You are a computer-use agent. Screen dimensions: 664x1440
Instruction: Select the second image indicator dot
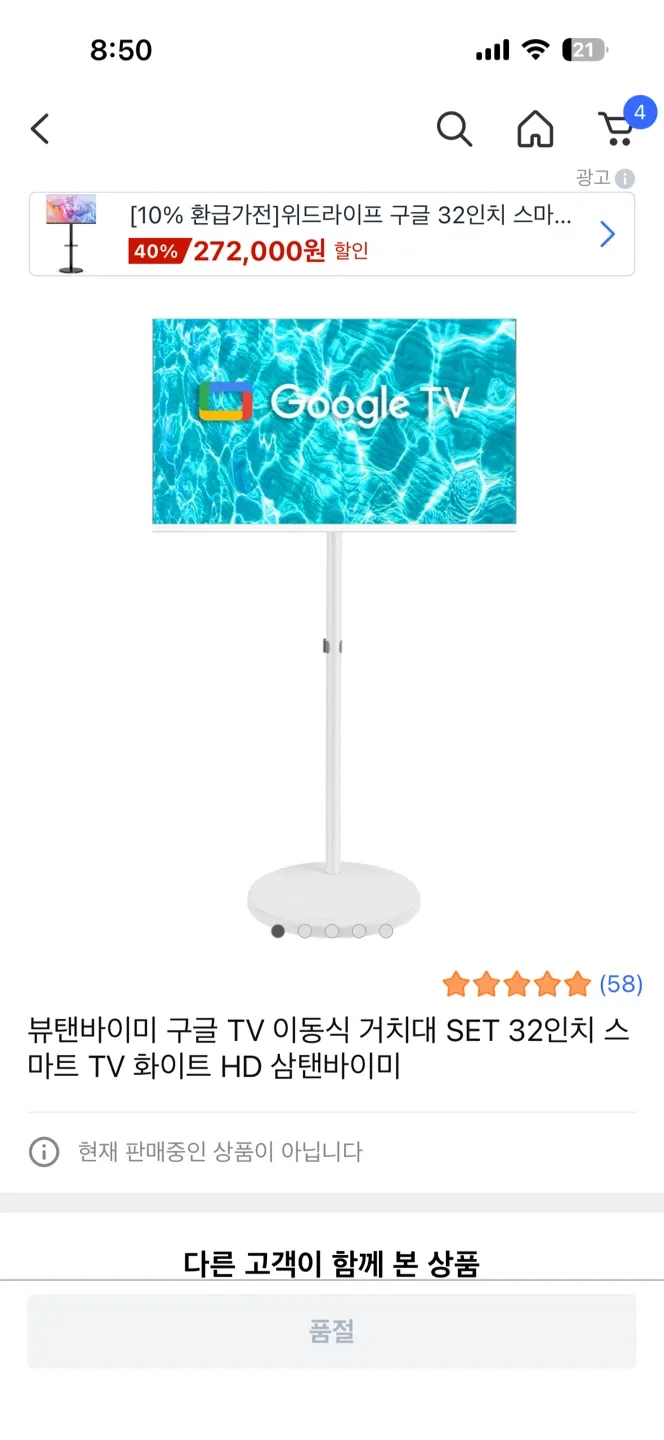pos(305,931)
